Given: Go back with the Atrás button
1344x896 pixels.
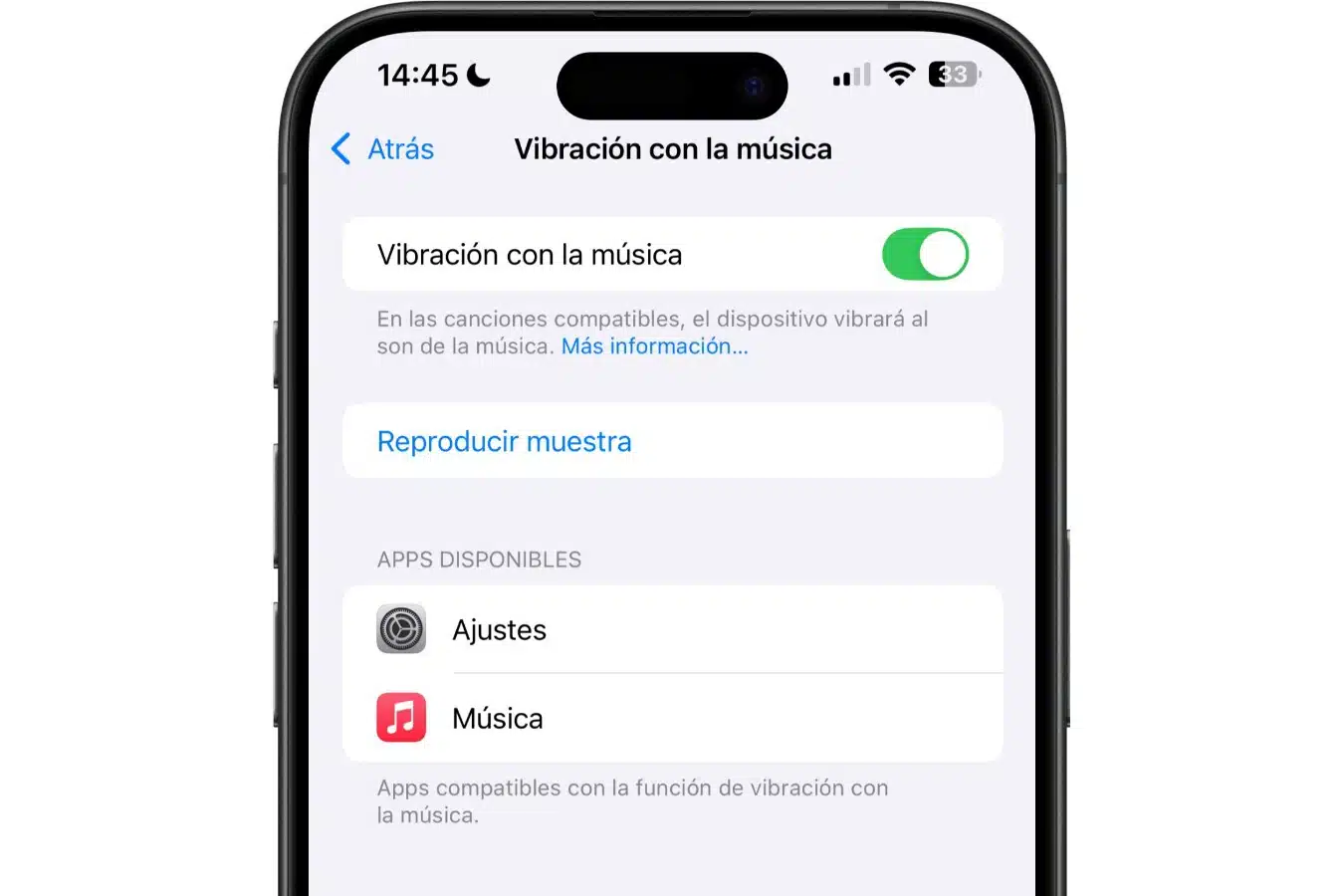Looking at the screenshot, I should pos(384,149).
